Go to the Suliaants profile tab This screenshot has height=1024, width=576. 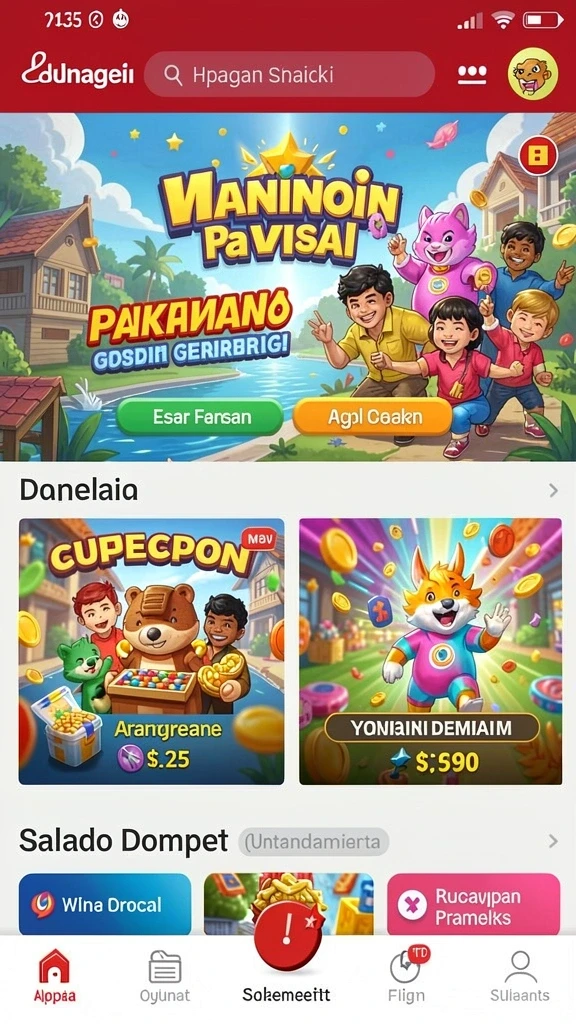520,976
